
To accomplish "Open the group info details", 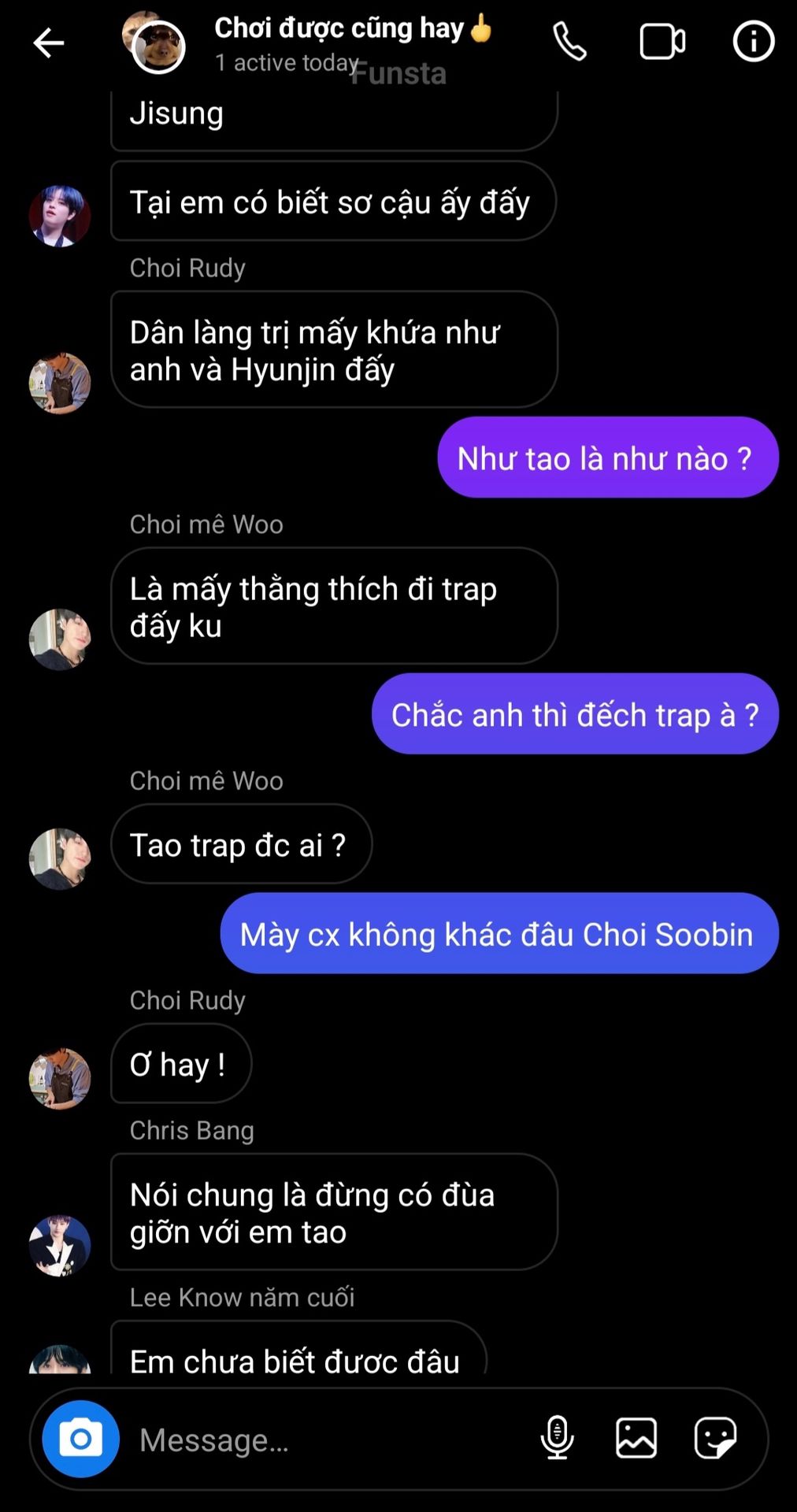I will tap(754, 42).
